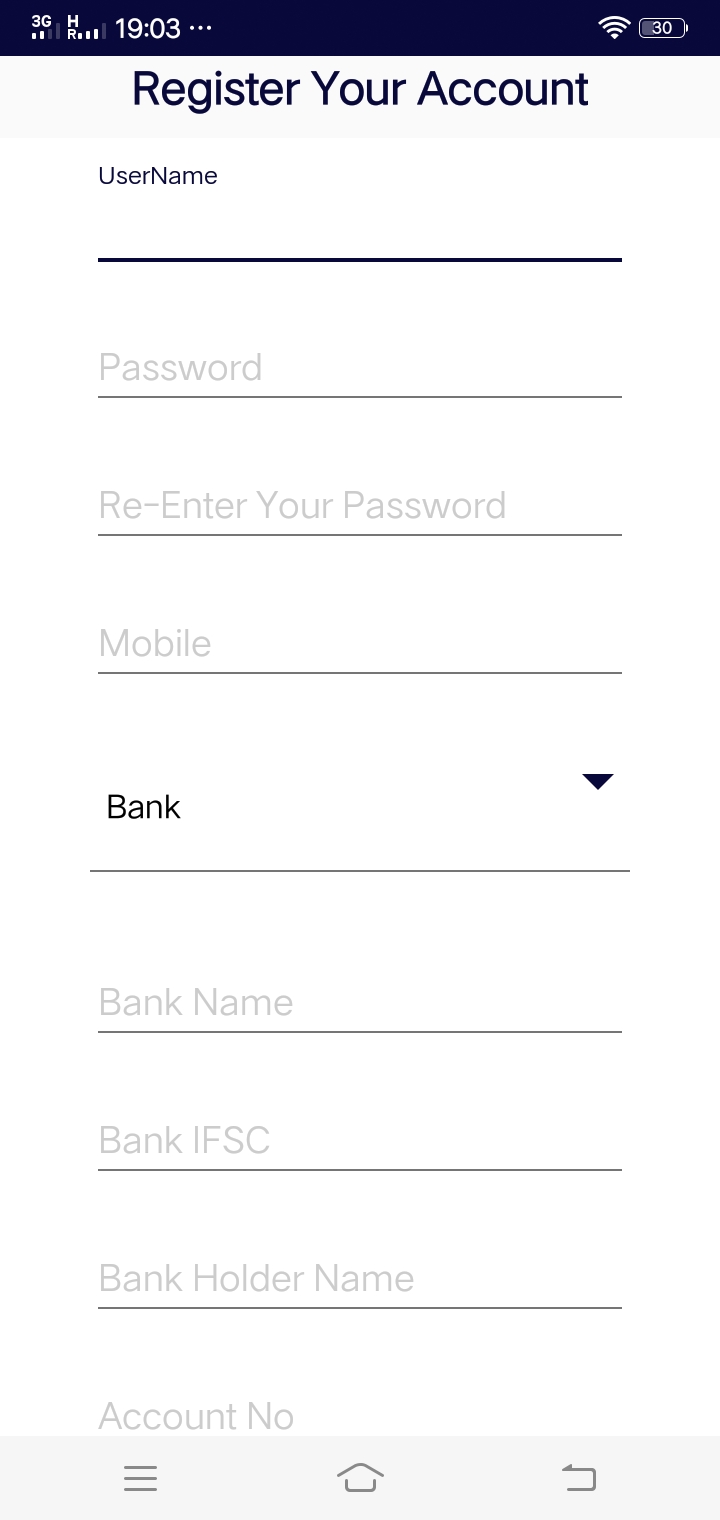Tap the back icon in navigation bar

[578, 1478]
